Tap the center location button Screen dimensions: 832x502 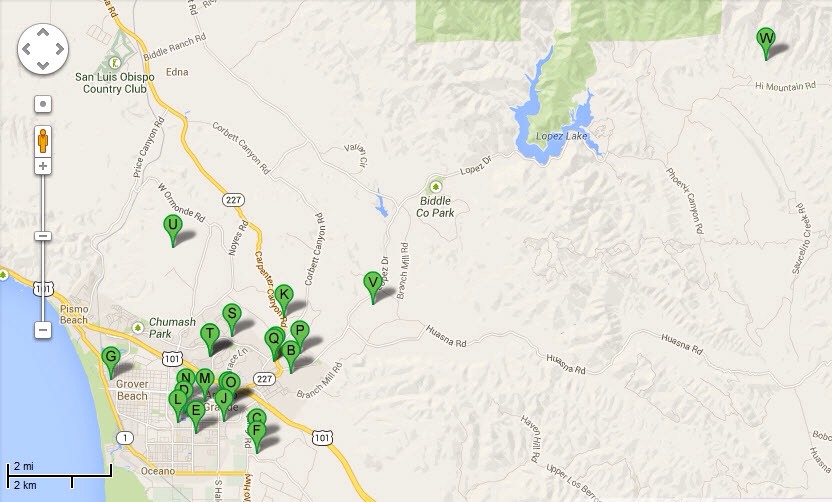point(43,103)
